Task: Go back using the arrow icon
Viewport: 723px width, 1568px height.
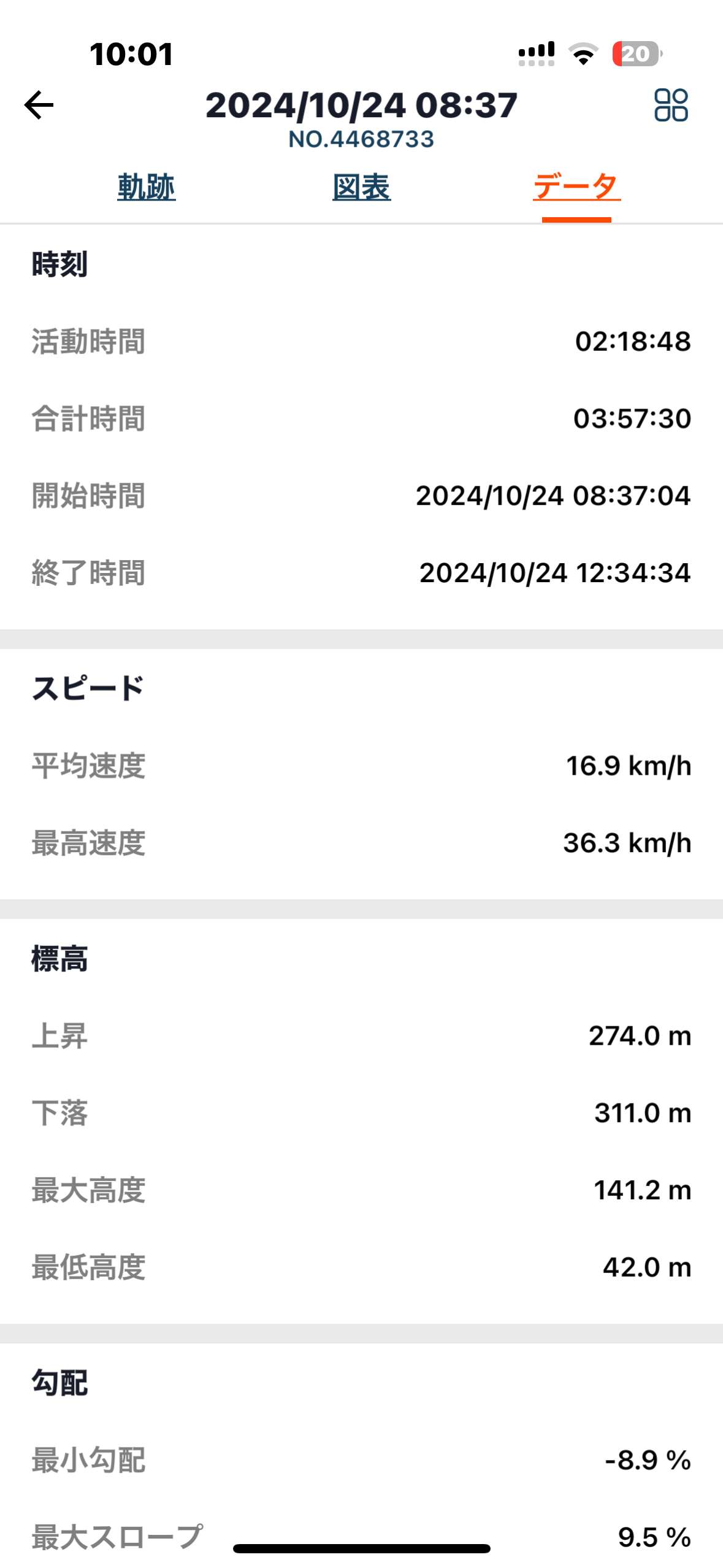Action: (39, 105)
